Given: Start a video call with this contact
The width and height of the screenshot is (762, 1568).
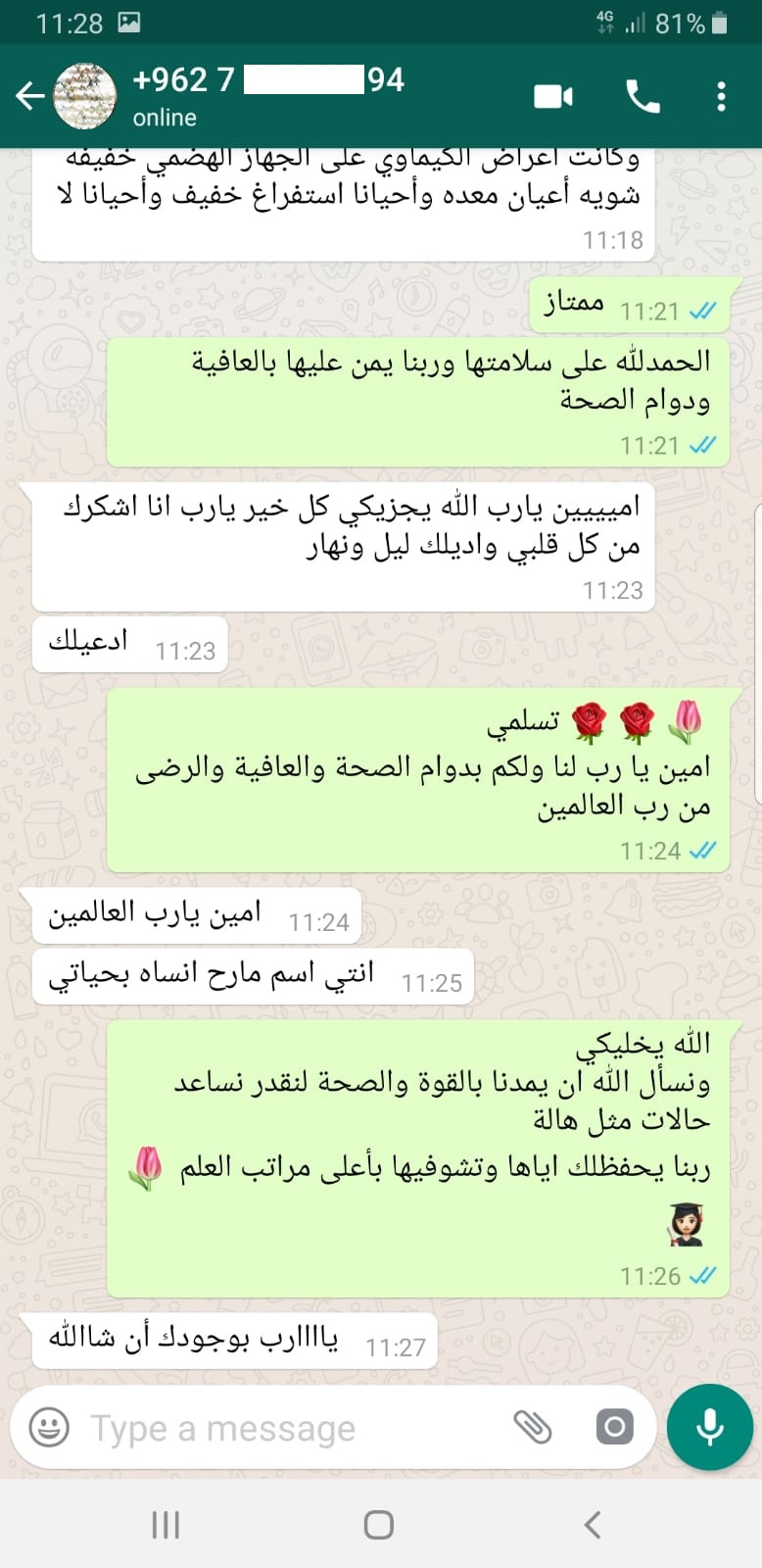Looking at the screenshot, I should coord(553,96).
